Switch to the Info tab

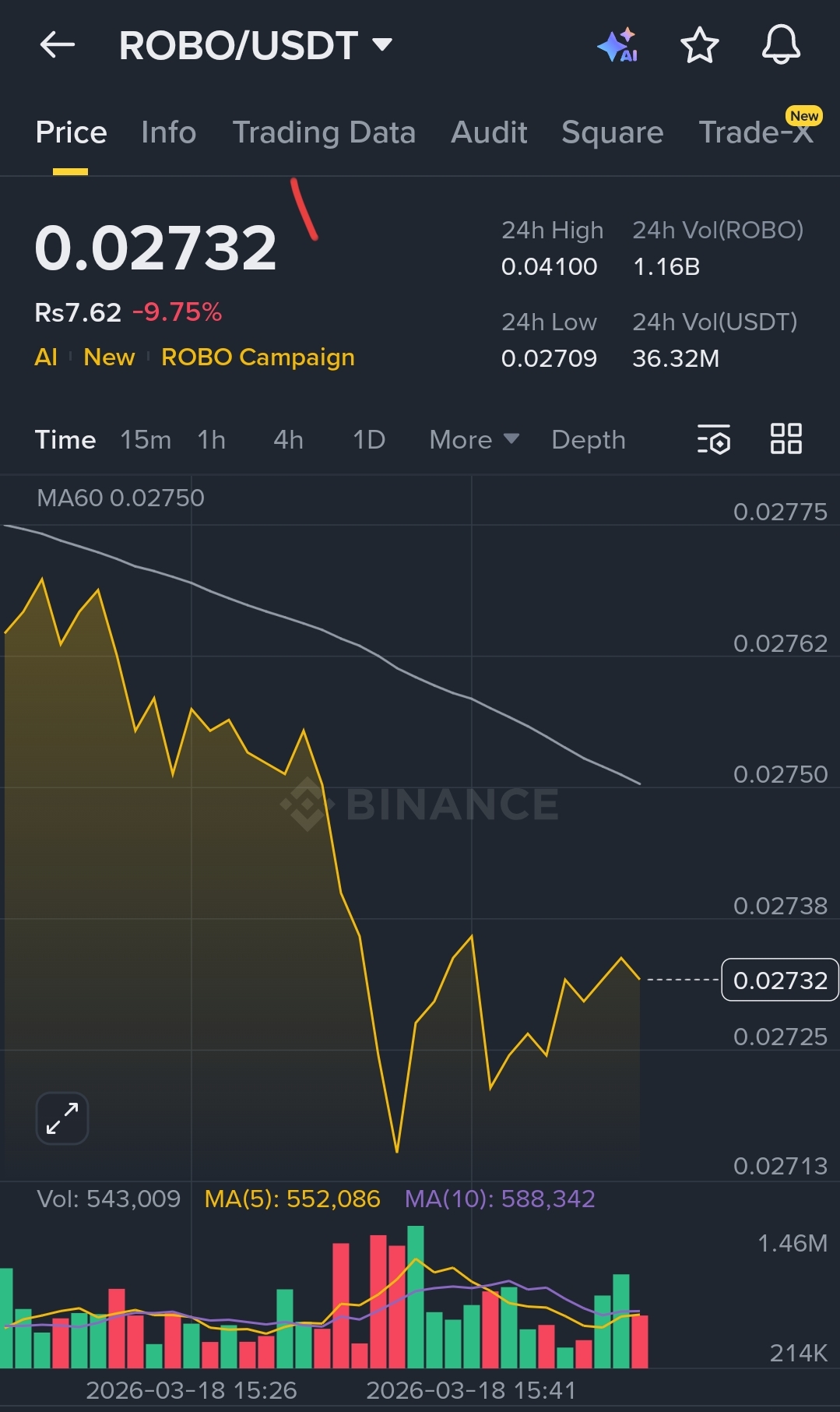click(169, 132)
